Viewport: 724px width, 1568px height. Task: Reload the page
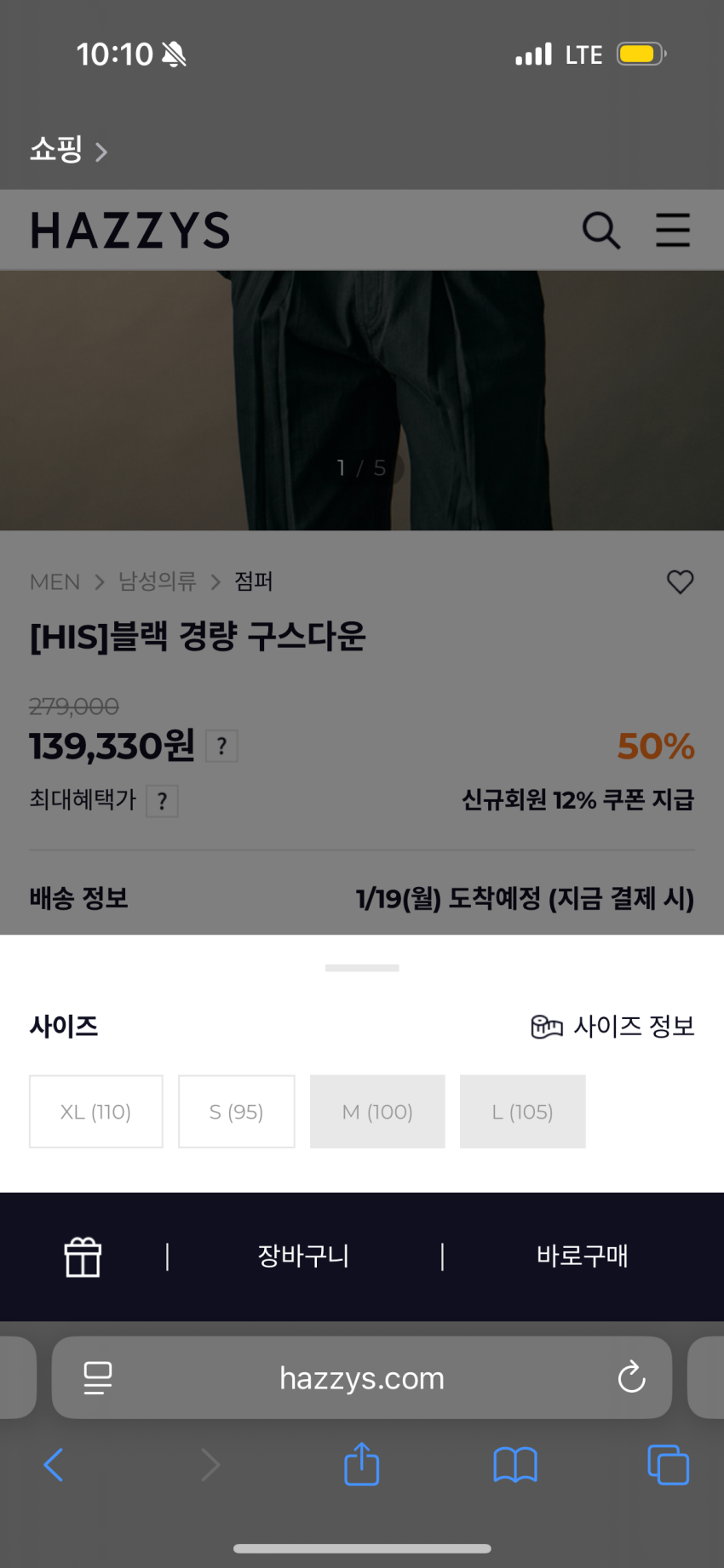tap(631, 1377)
